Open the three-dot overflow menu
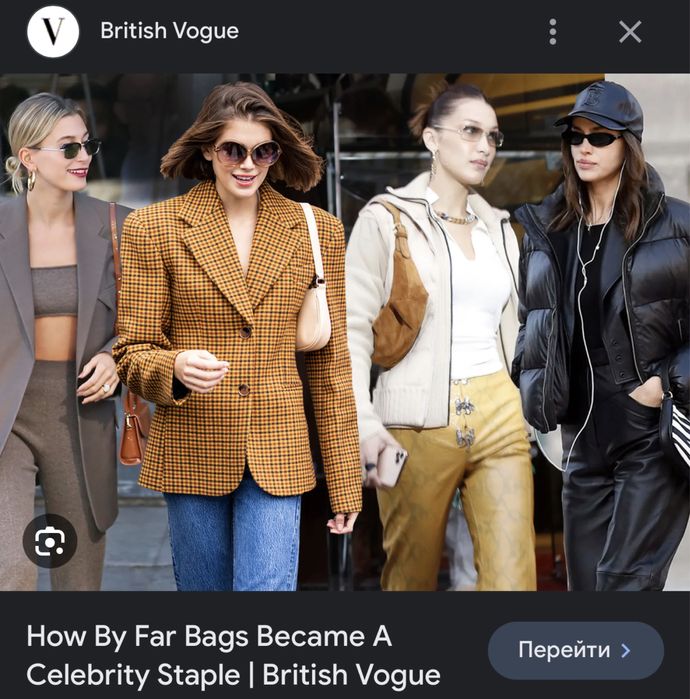 click(x=552, y=32)
